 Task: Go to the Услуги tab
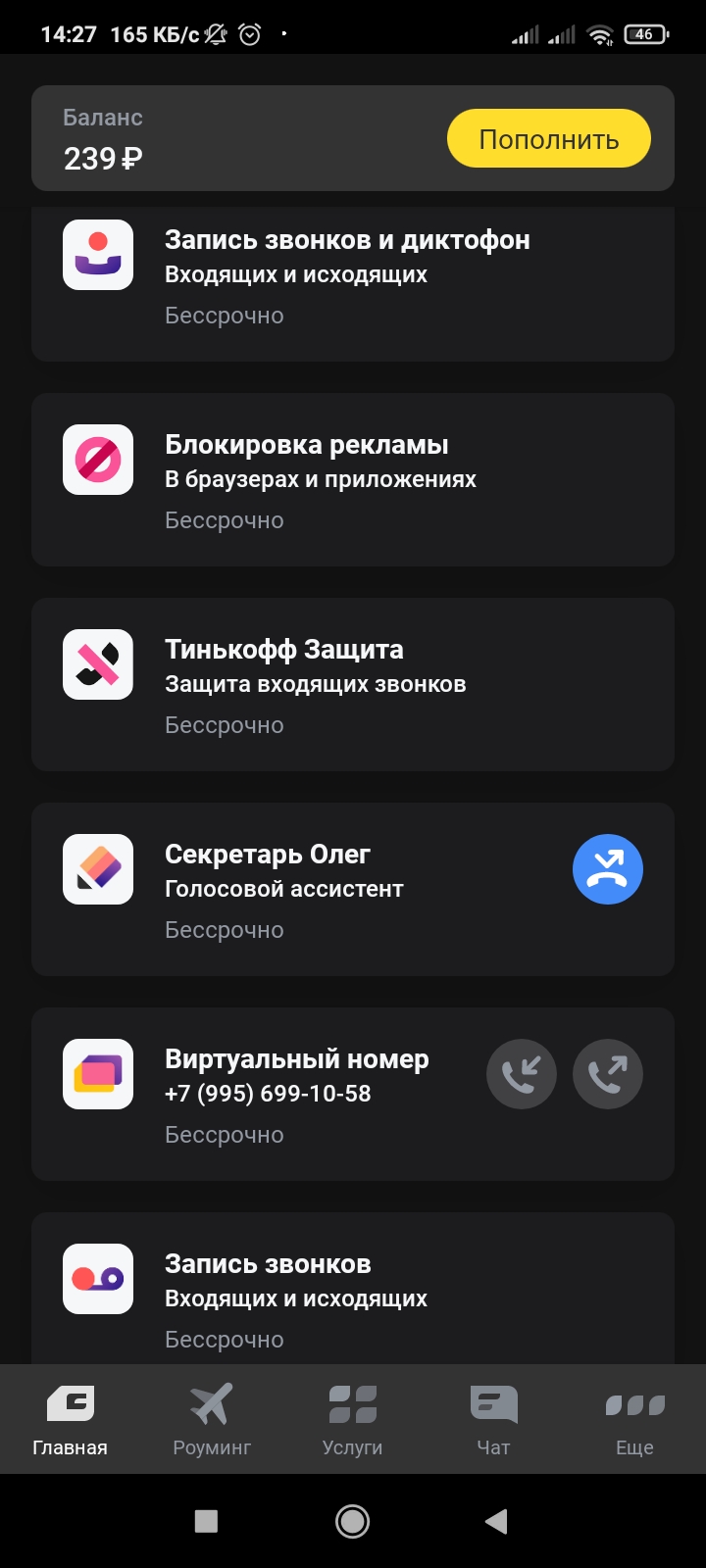coord(353,1420)
